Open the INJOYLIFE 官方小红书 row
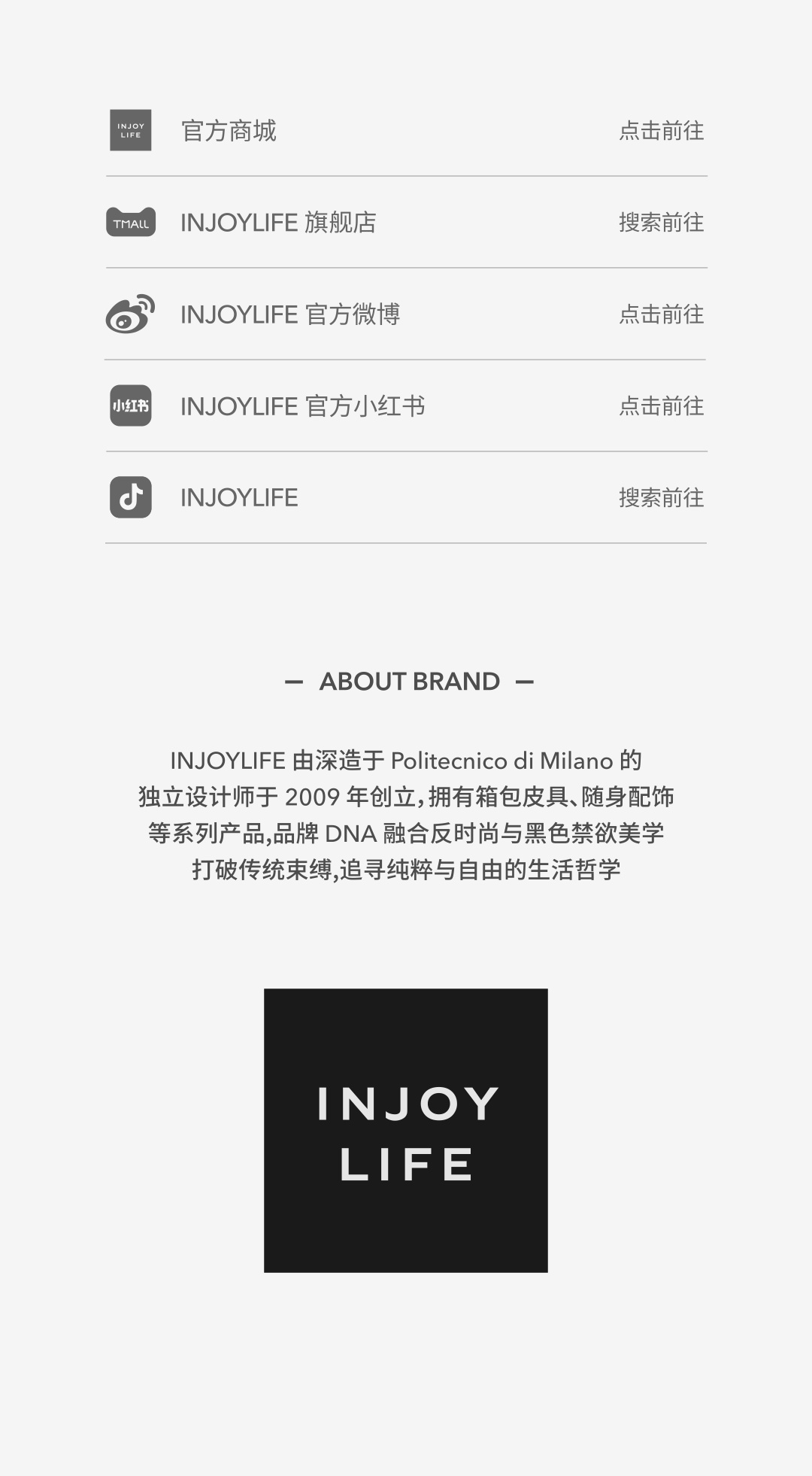This screenshot has height=1476, width=812. (x=406, y=406)
